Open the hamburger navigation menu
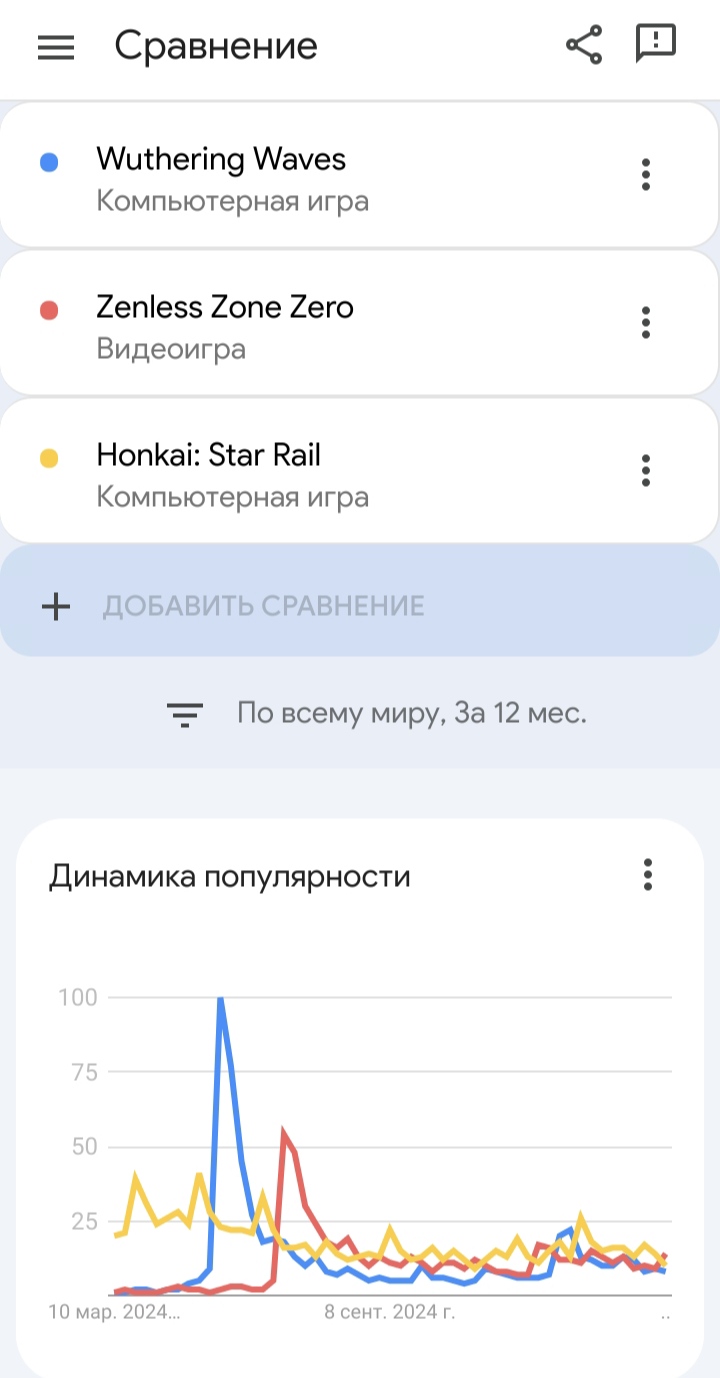 56,47
